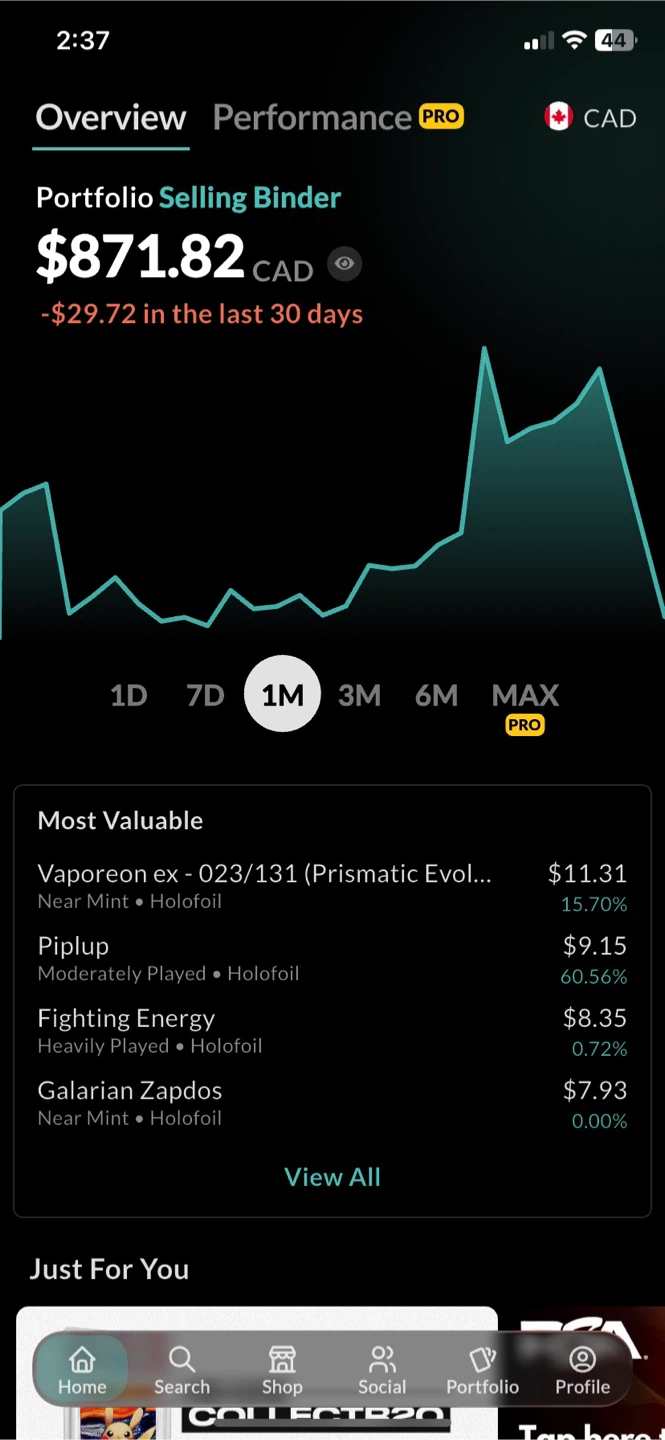The image size is (665, 1440).
Task: Select the 6M chart range
Action: coord(436,695)
